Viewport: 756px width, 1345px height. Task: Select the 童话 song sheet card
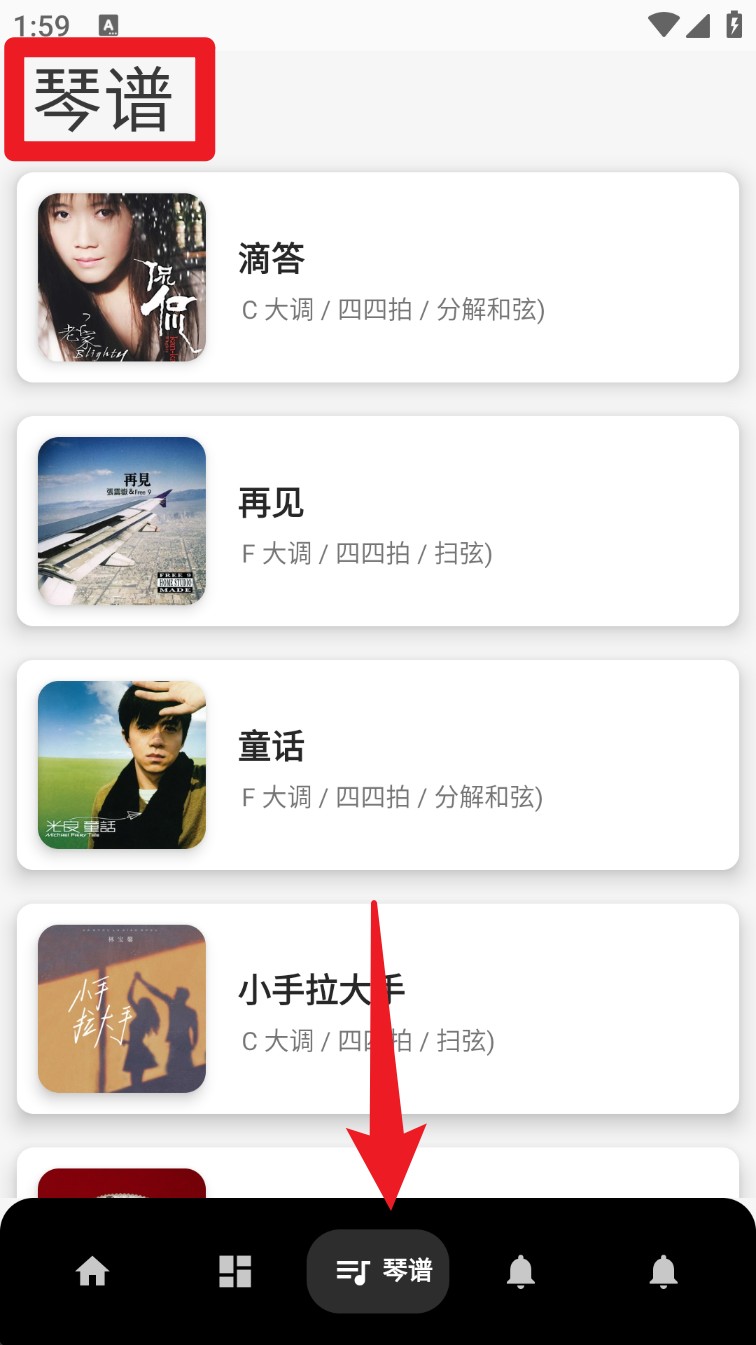(378, 765)
